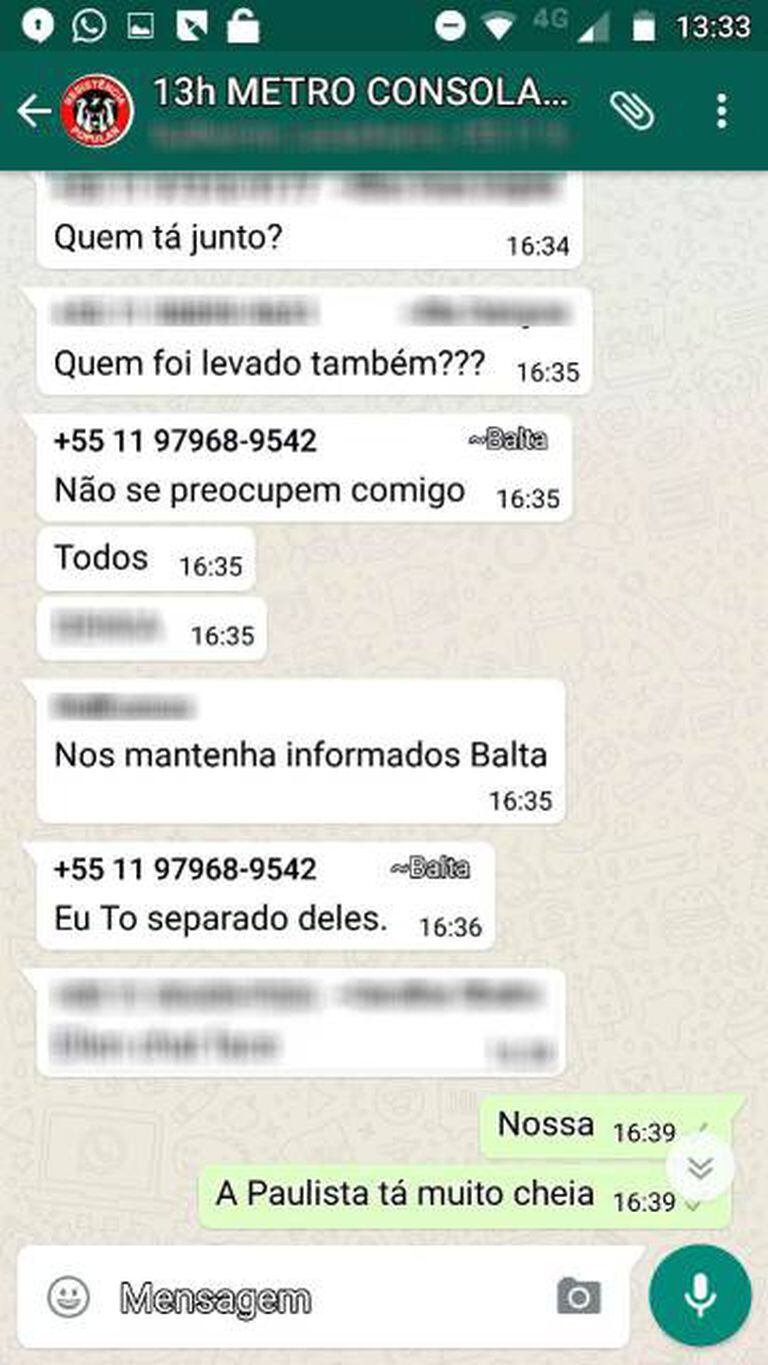Open the camera from message box
768x1365 pixels.
click(579, 1297)
